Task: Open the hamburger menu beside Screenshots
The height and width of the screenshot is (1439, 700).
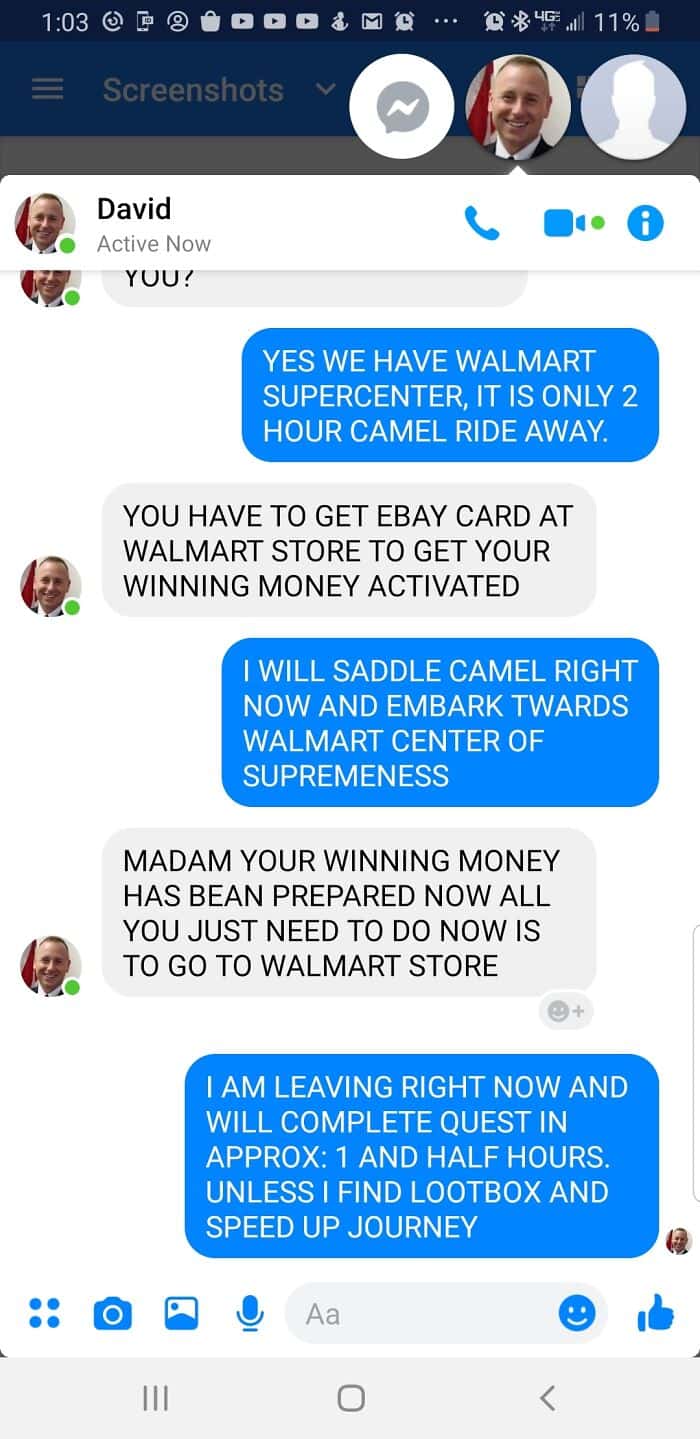Action: (48, 89)
